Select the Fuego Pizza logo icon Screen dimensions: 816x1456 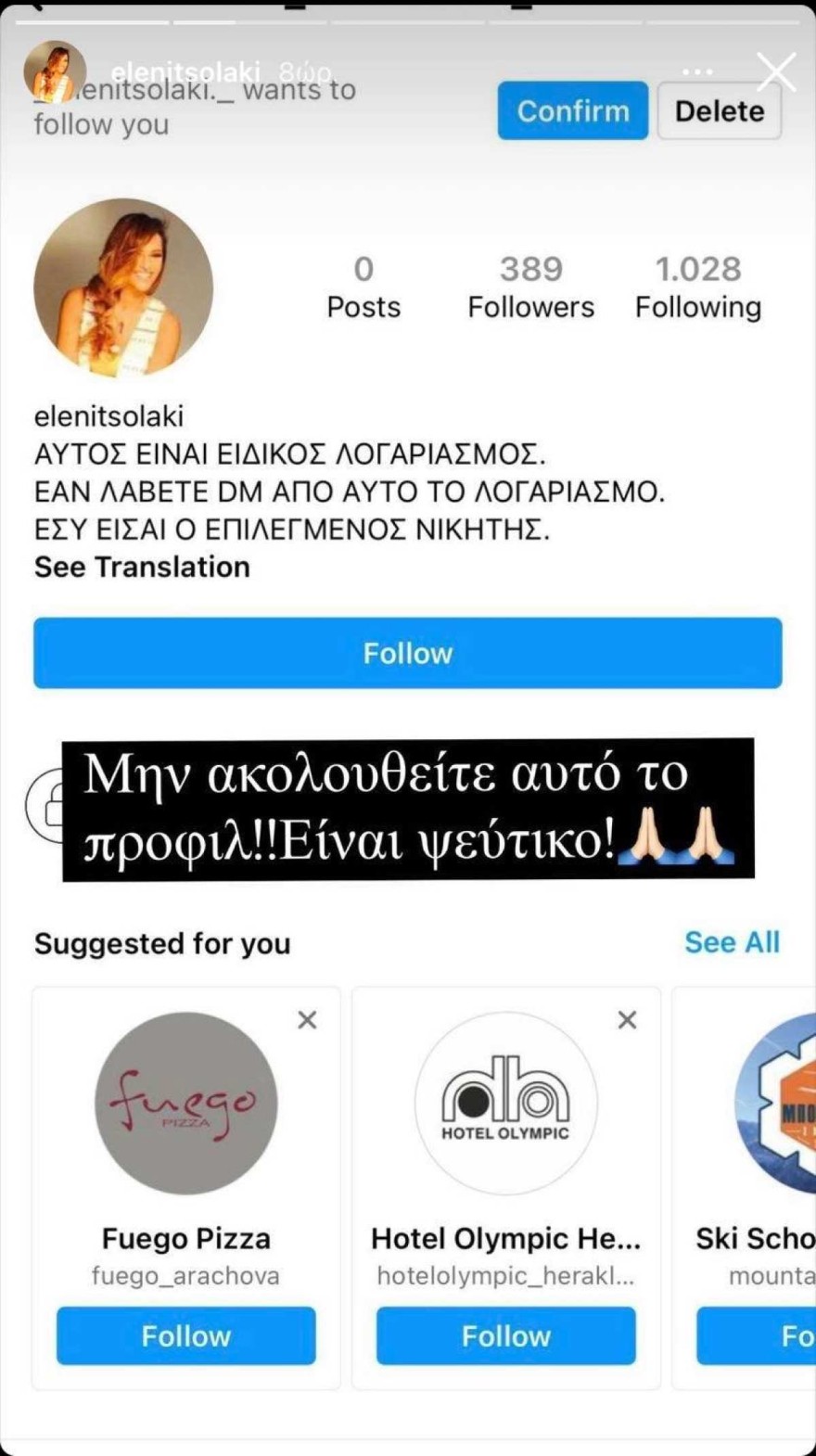click(x=185, y=1104)
